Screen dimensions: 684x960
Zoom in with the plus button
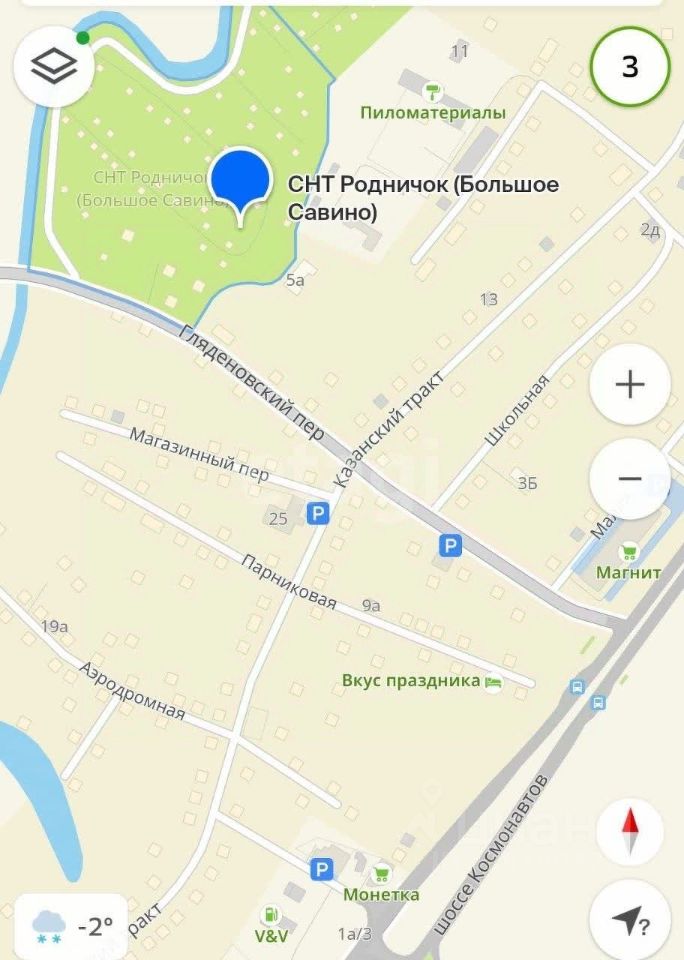(629, 384)
